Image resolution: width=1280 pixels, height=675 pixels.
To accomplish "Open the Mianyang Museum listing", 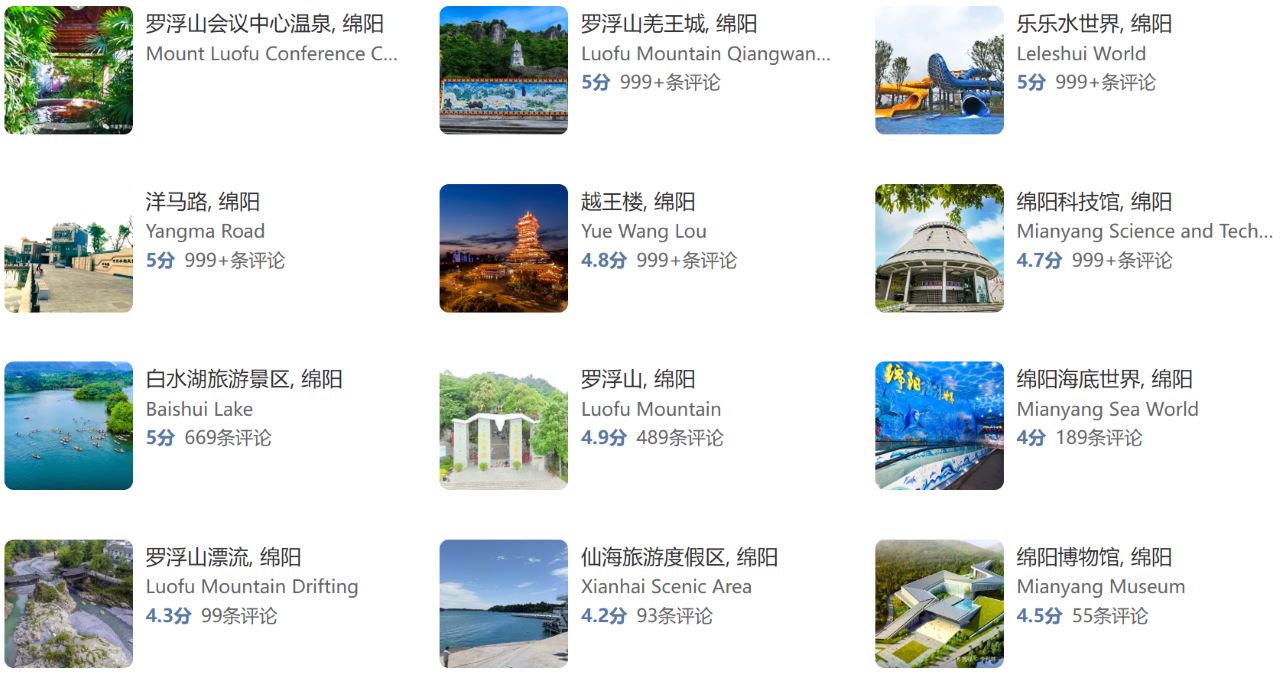I will coord(1093,558).
